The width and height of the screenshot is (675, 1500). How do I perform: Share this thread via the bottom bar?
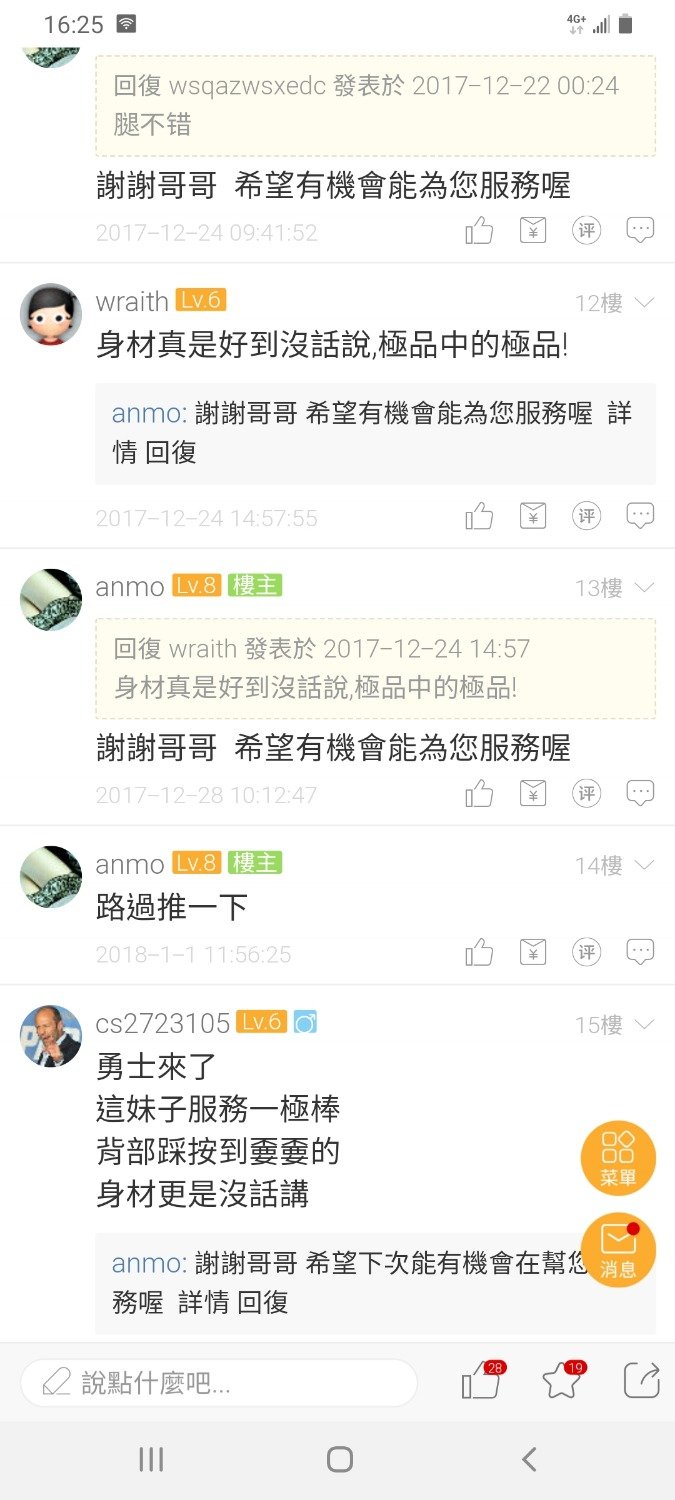[x=641, y=1381]
